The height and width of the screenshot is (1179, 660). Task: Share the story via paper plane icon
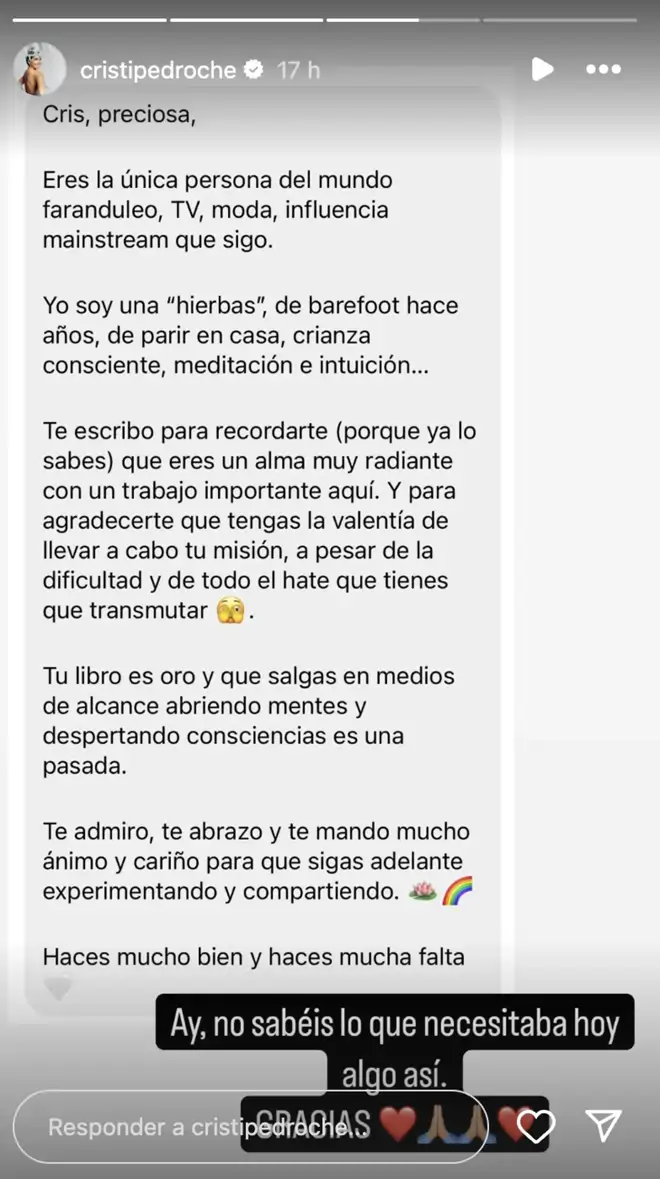(x=604, y=1126)
